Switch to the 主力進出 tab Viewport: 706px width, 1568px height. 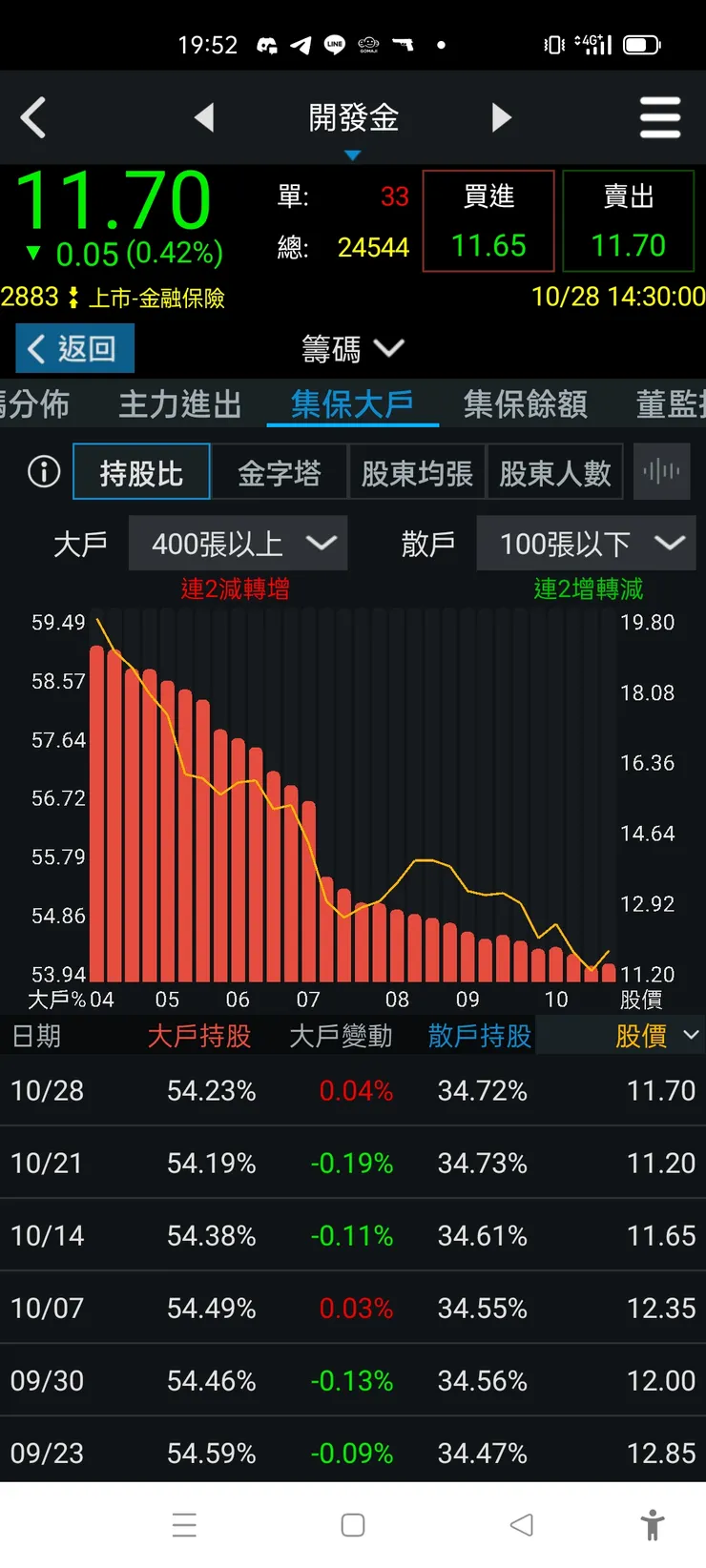click(x=178, y=404)
